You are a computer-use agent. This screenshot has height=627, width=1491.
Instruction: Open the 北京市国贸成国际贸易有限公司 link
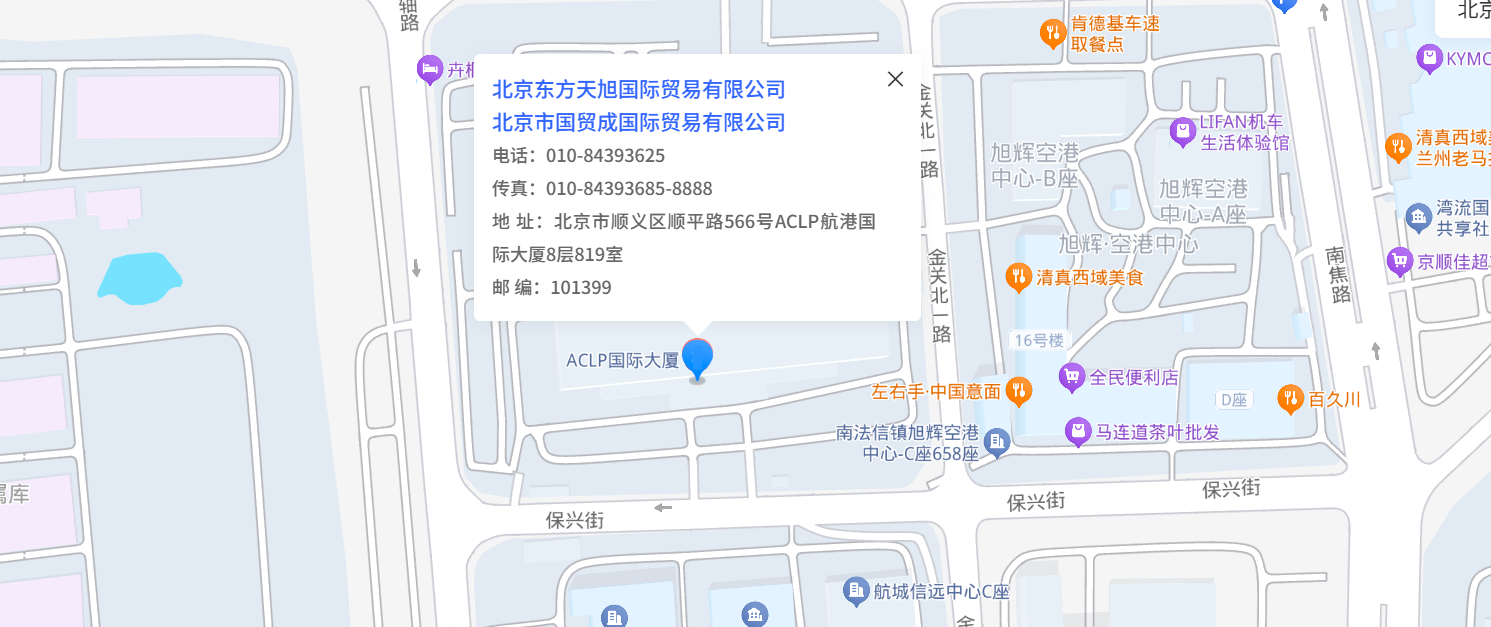coord(638,122)
